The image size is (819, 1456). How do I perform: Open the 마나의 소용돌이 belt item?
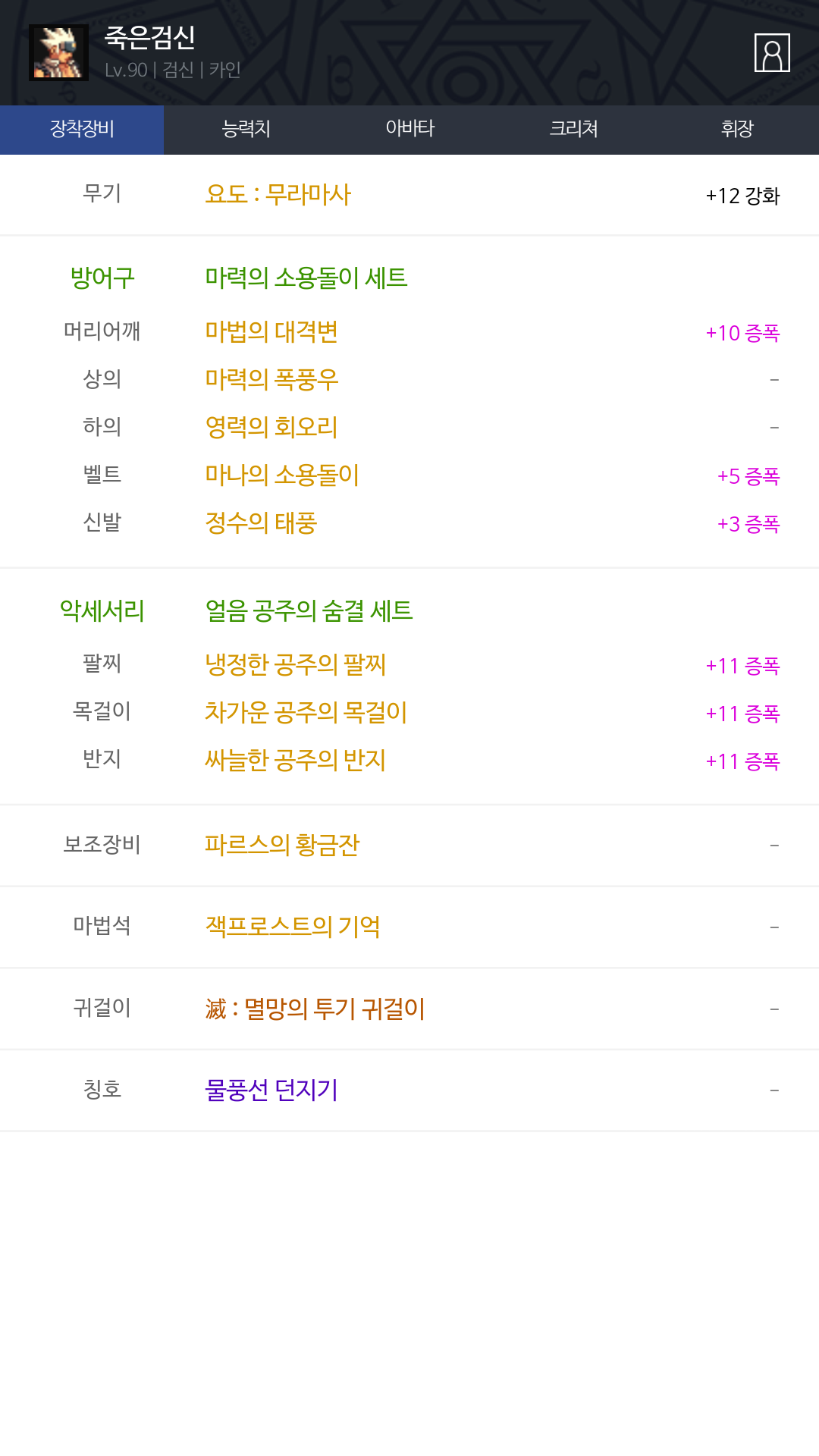(282, 475)
